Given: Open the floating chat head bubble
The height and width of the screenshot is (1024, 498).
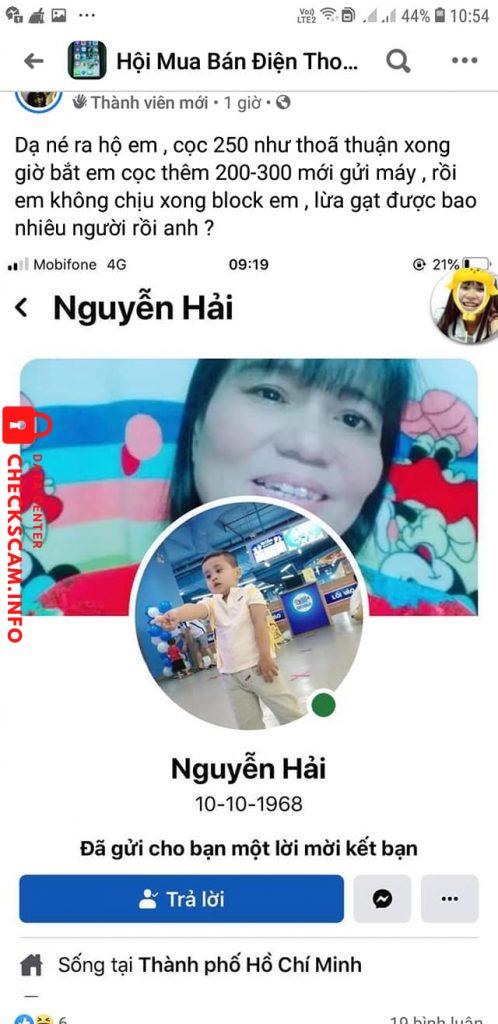Looking at the screenshot, I should [465, 305].
